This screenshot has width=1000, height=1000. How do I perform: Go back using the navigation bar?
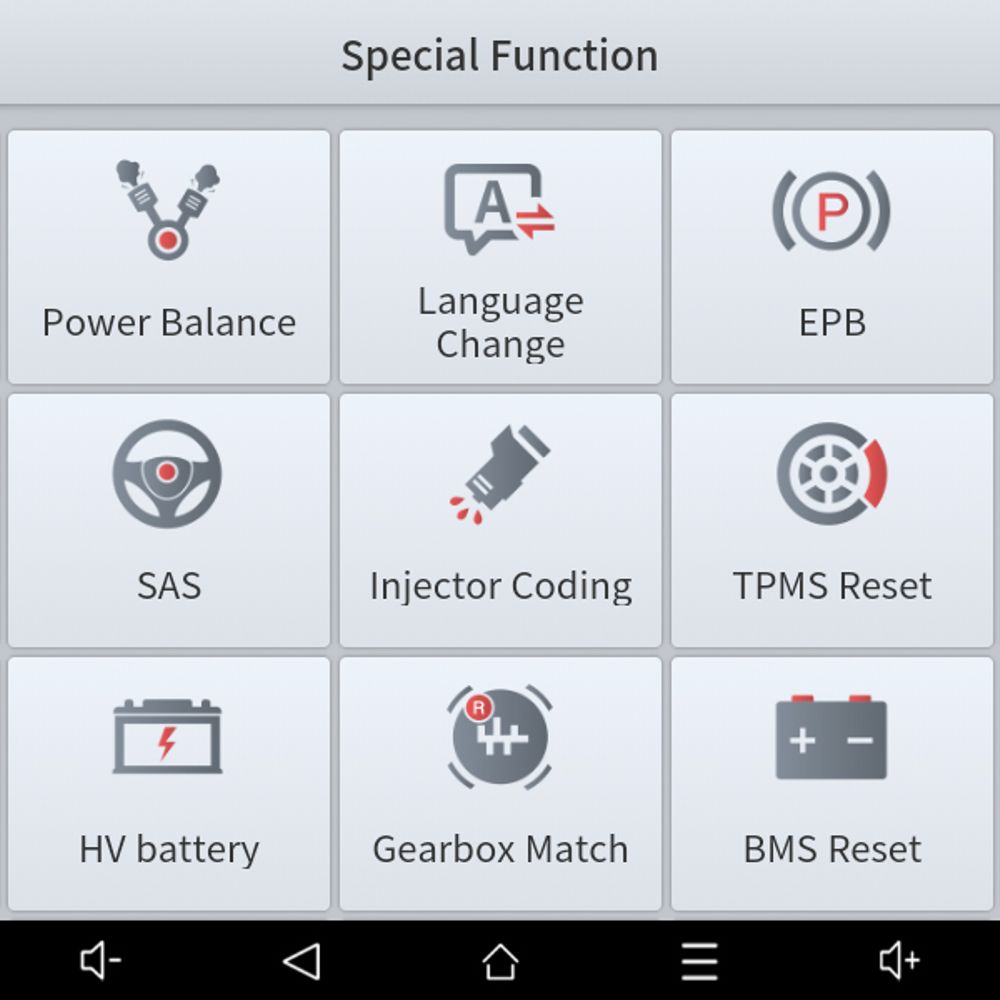pyautogui.click(x=301, y=961)
